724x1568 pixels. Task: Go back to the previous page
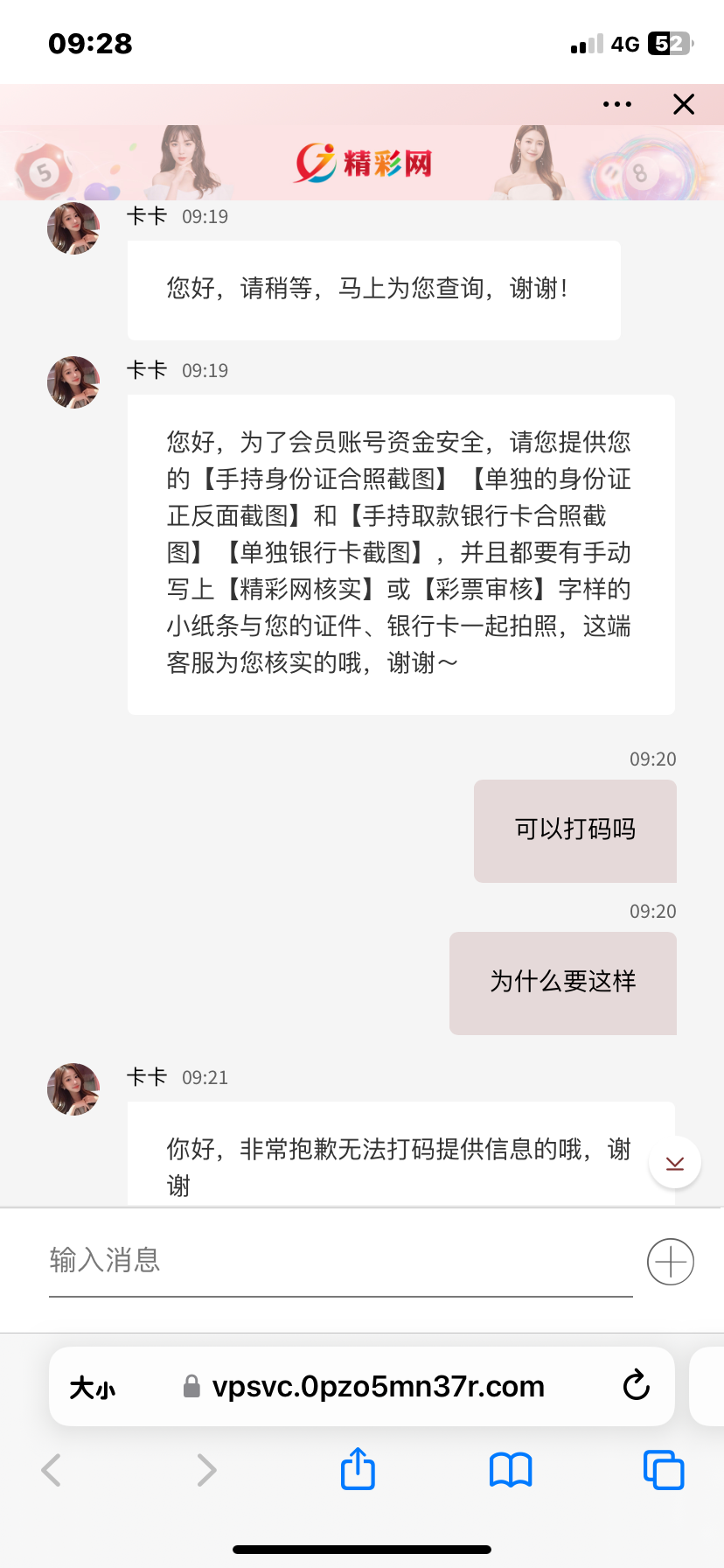[52, 1470]
